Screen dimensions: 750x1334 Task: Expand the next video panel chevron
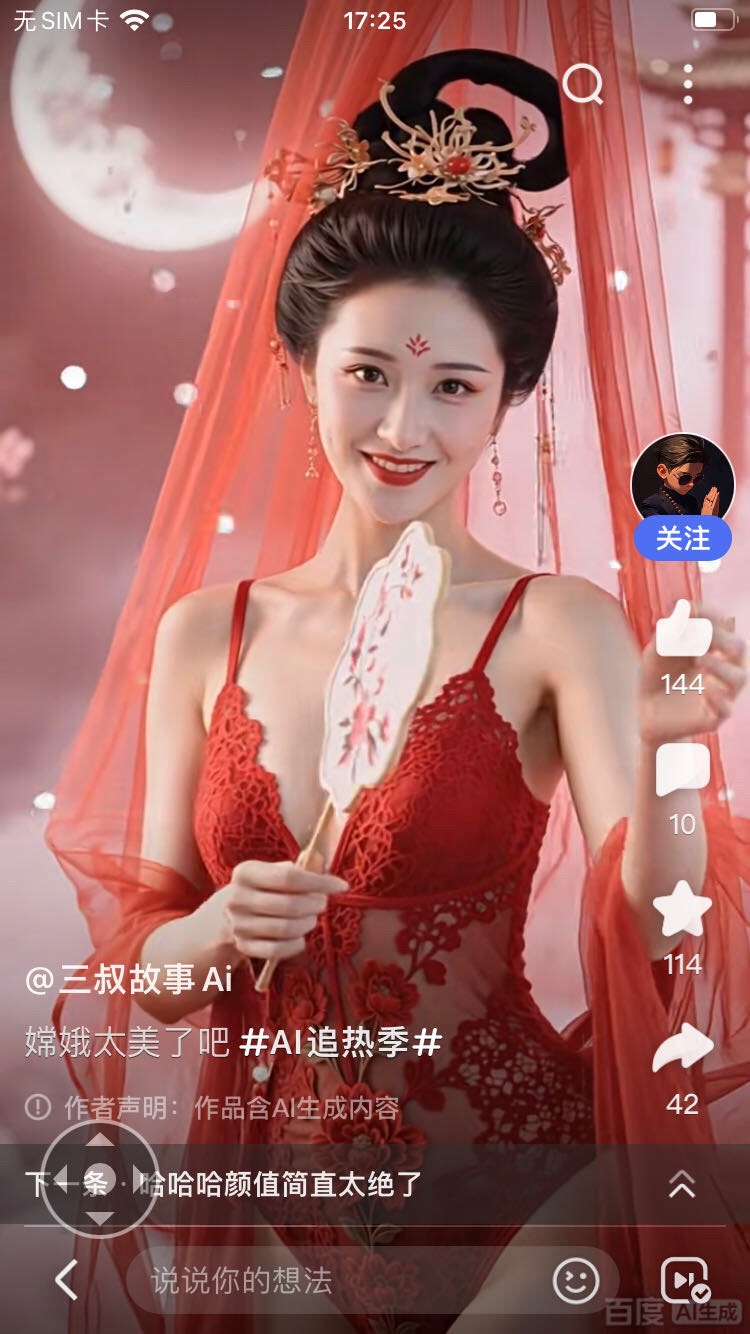(x=682, y=1184)
